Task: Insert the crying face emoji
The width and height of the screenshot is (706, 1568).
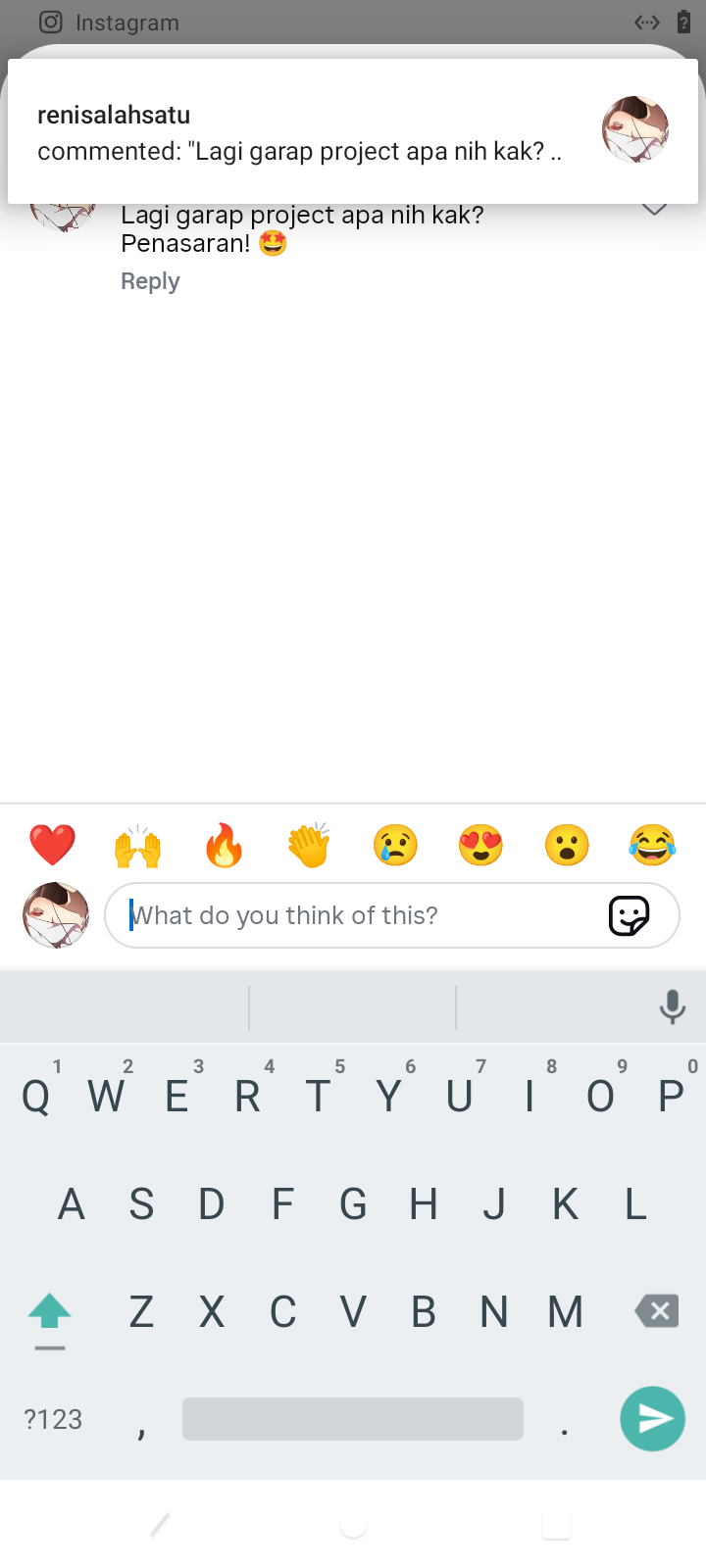Action: (x=395, y=845)
